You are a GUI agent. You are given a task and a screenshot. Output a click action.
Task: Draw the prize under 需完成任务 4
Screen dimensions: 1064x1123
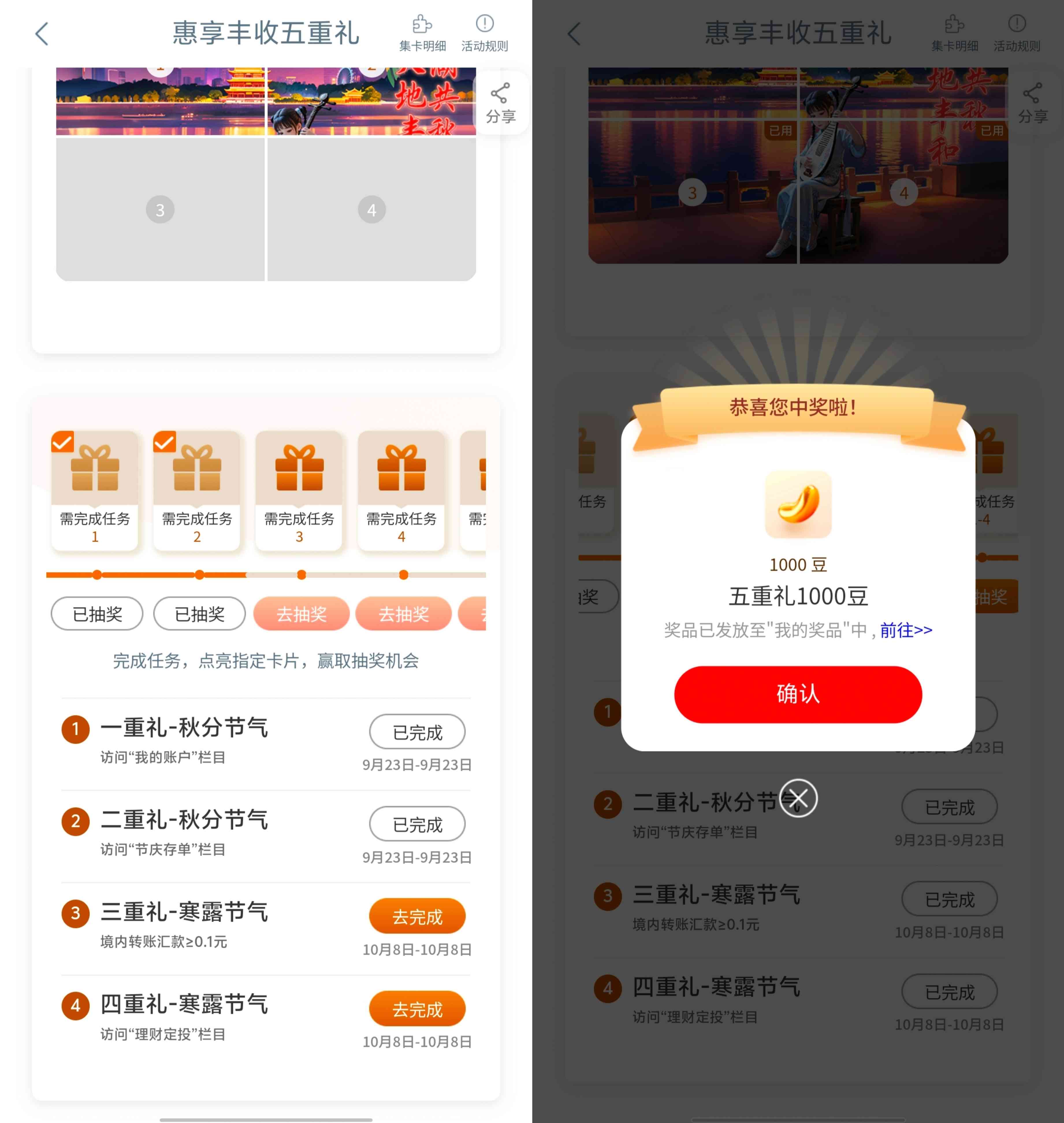(x=403, y=614)
